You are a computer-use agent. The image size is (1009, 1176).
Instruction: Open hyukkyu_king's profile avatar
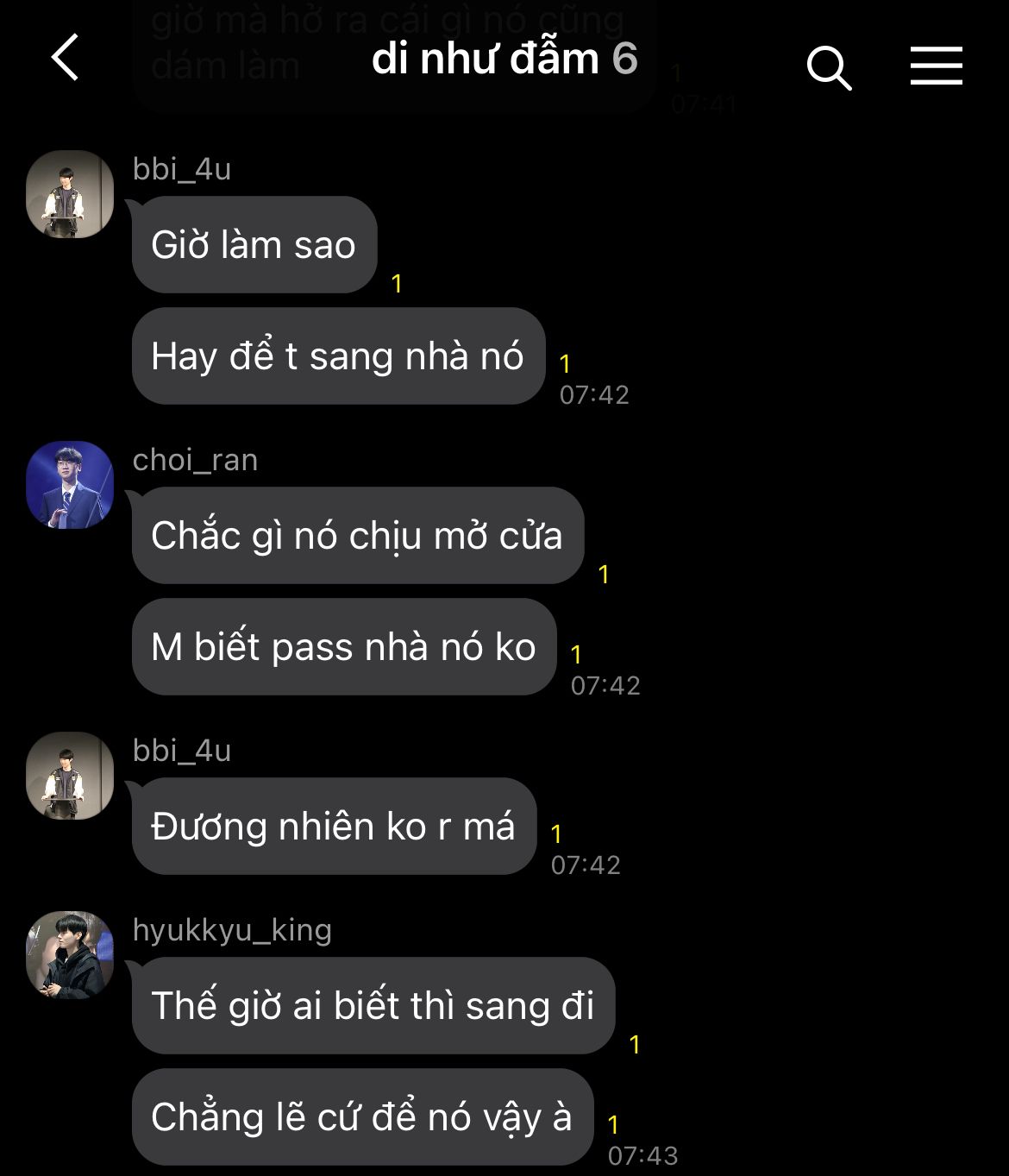pyautogui.click(x=70, y=955)
